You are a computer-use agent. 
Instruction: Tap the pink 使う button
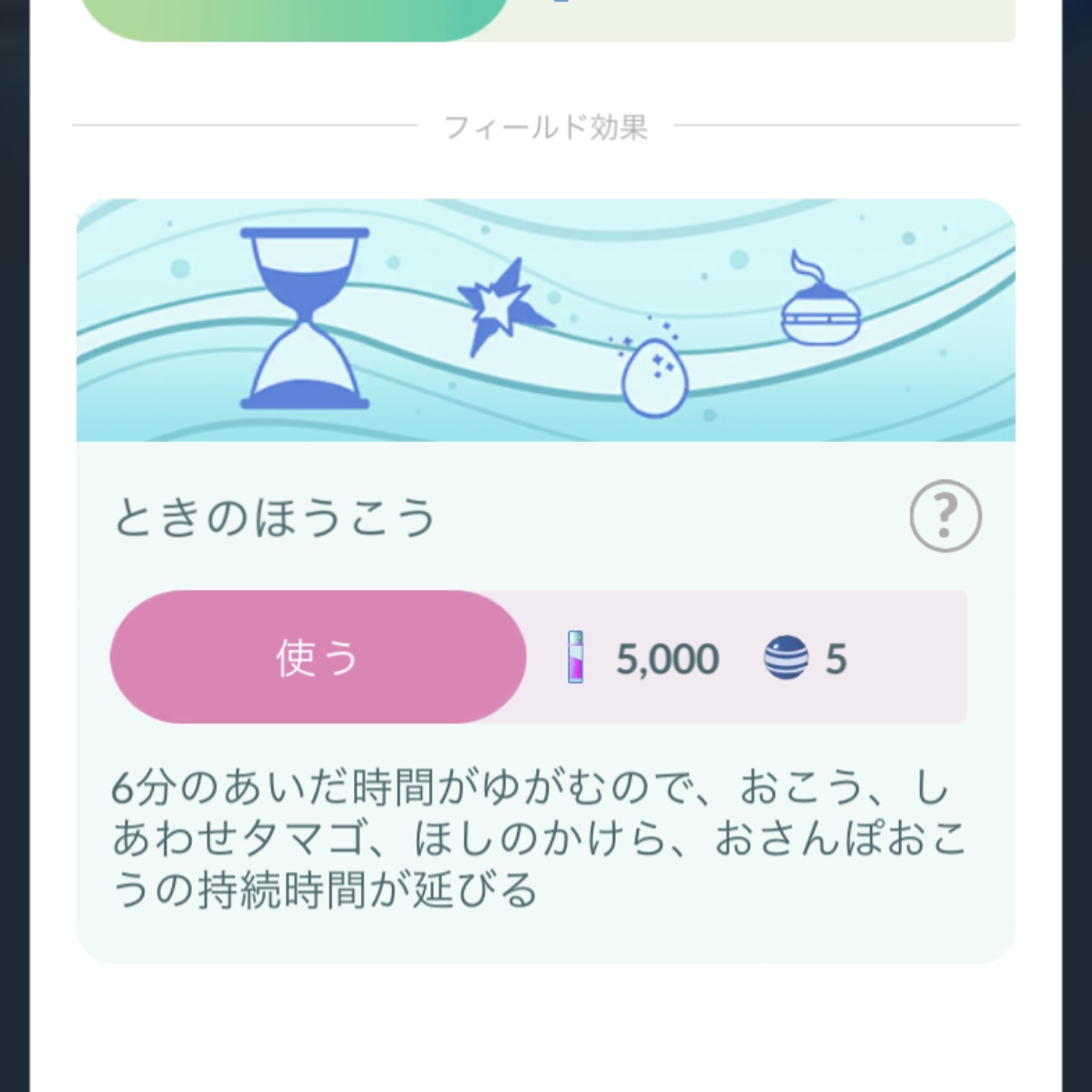(318, 656)
